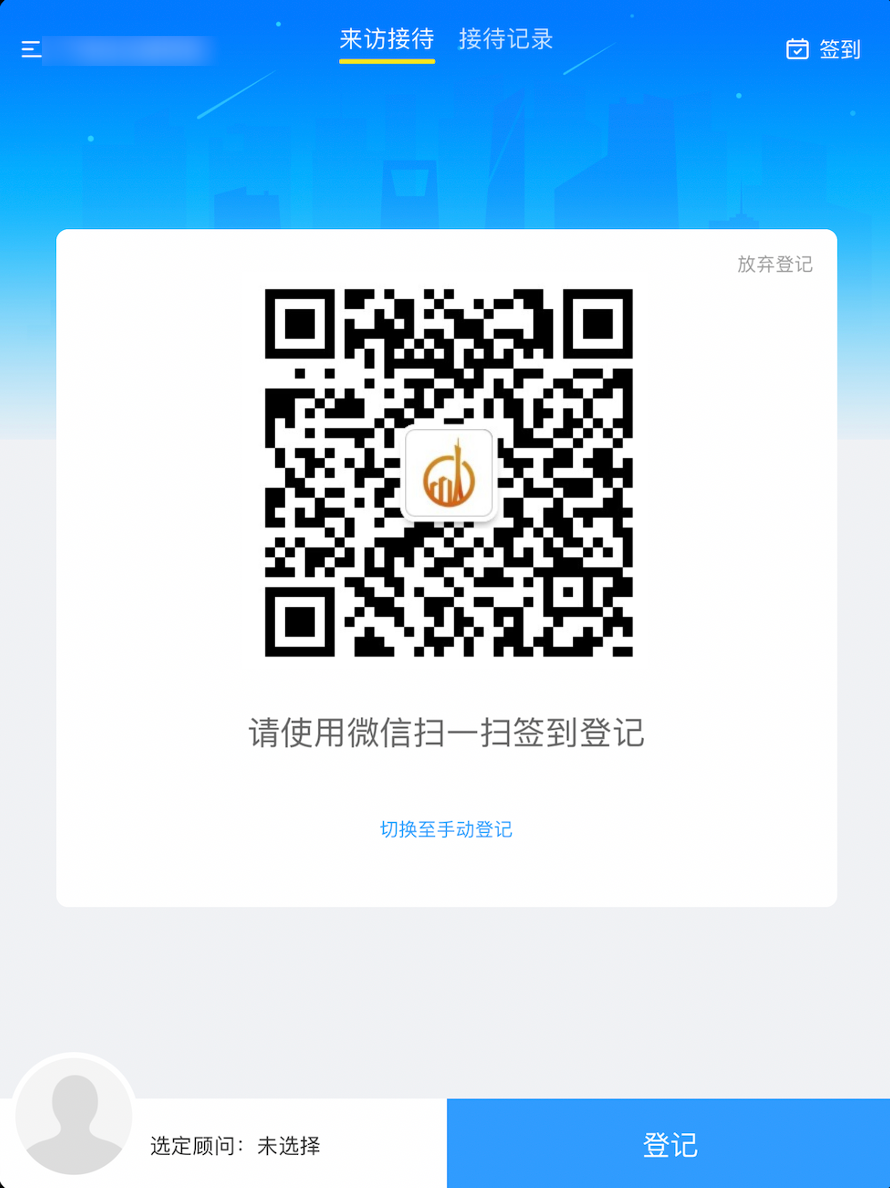Tap the 切换至手动登记 link
Screen dimensions: 890x1188
point(446,829)
